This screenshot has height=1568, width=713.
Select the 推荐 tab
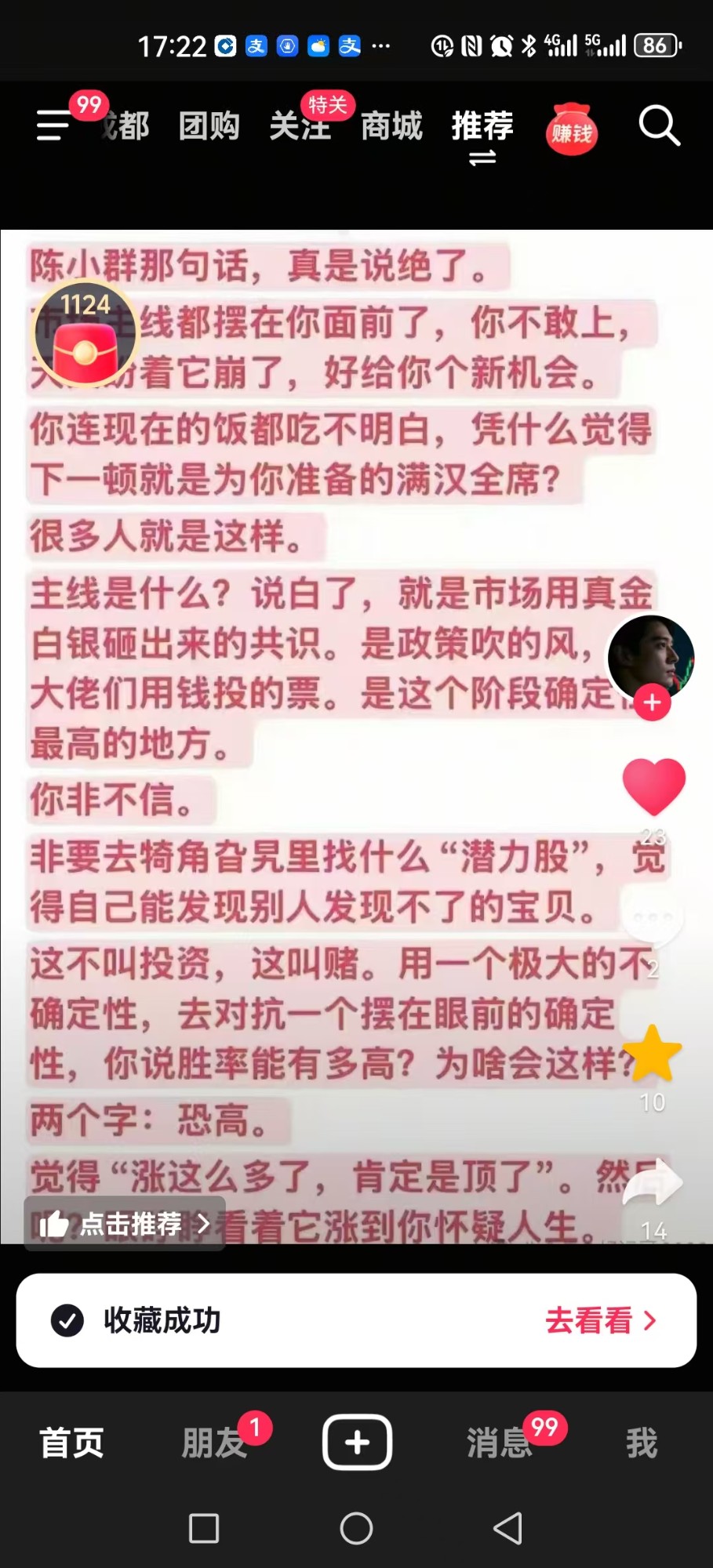tap(482, 125)
